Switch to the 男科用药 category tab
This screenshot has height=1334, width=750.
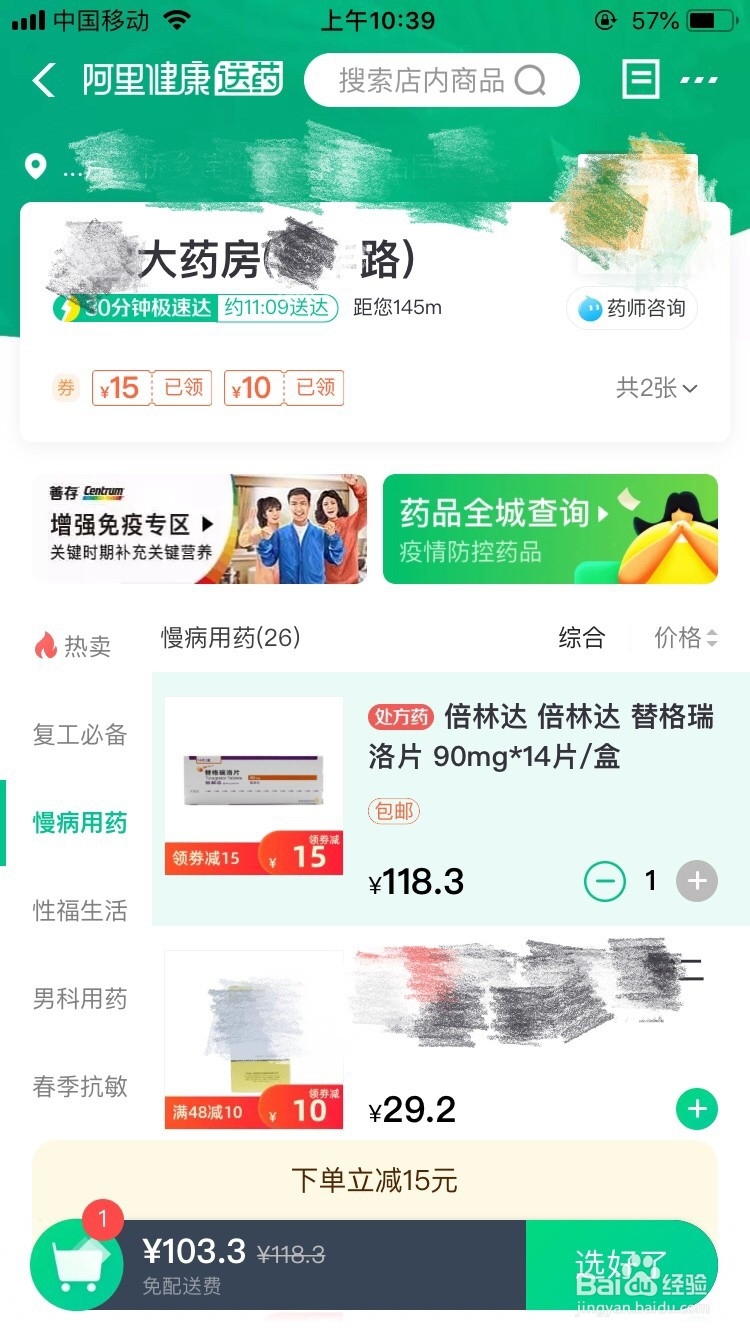click(79, 1000)
